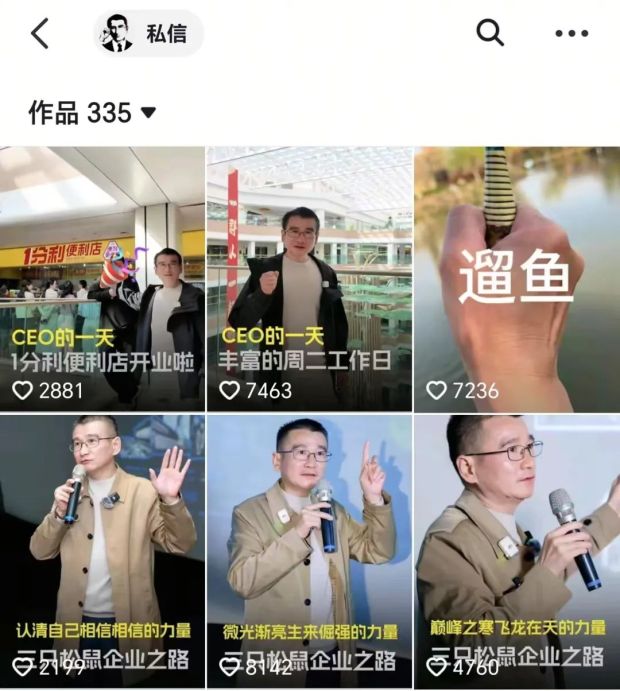Screen dimensions: 620x691
Task: Open the search magnifier icon
Action: coord(489,34)
